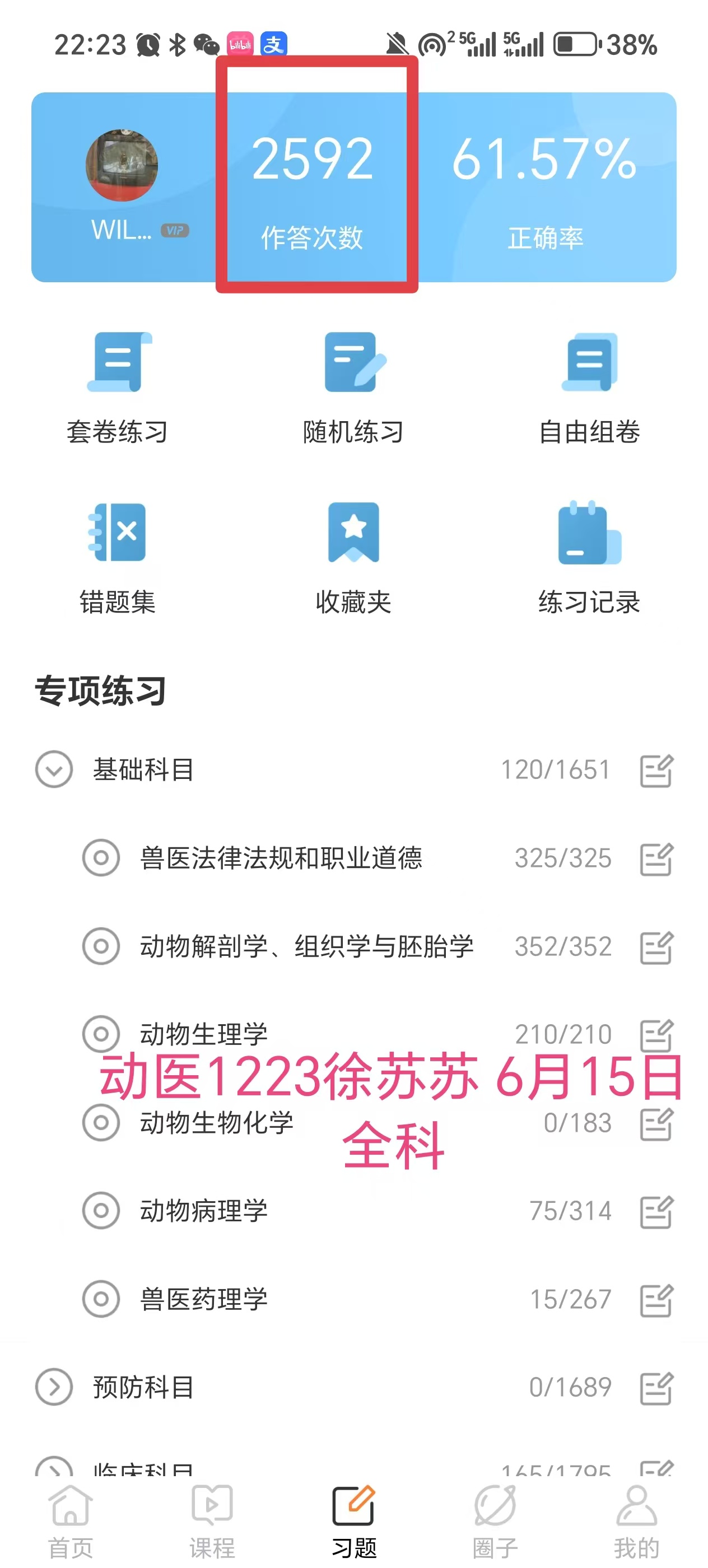
Task: Tap the edit icon next to 基础科目
Action: [x=656, y=771]
